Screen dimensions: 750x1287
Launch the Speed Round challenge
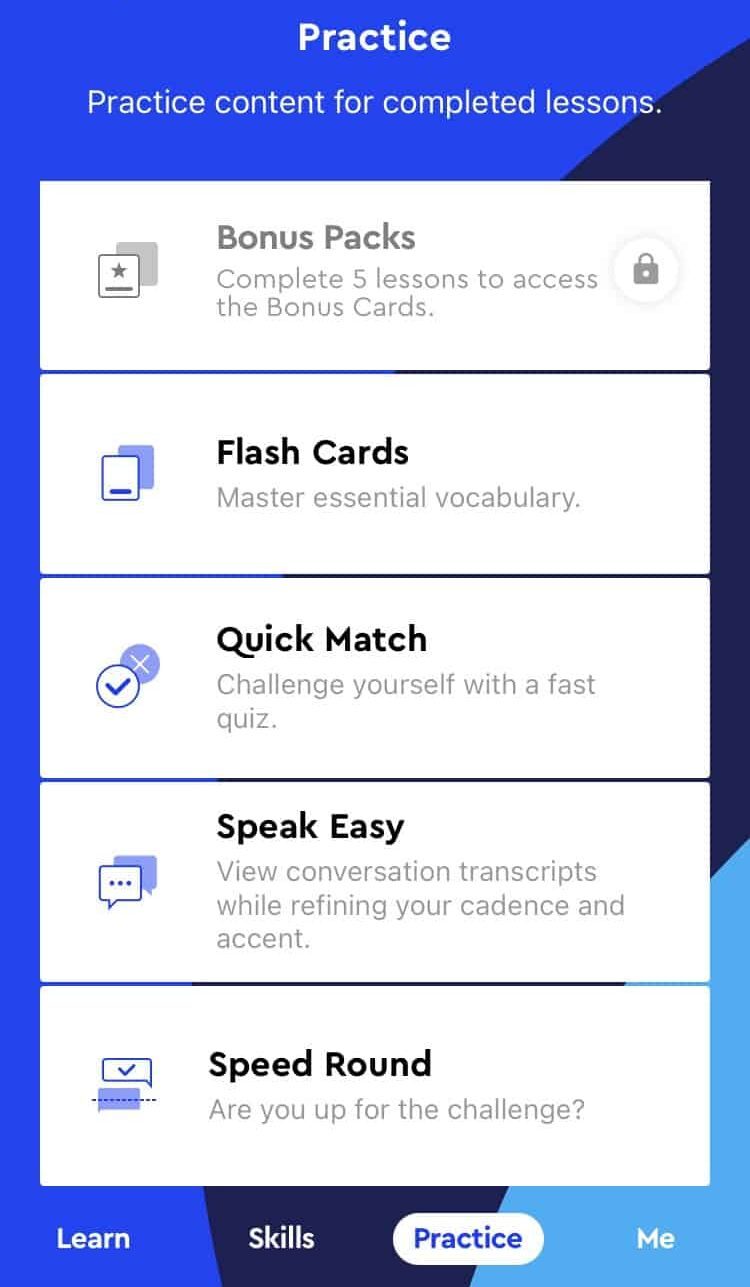click(x=374, y=1085)
